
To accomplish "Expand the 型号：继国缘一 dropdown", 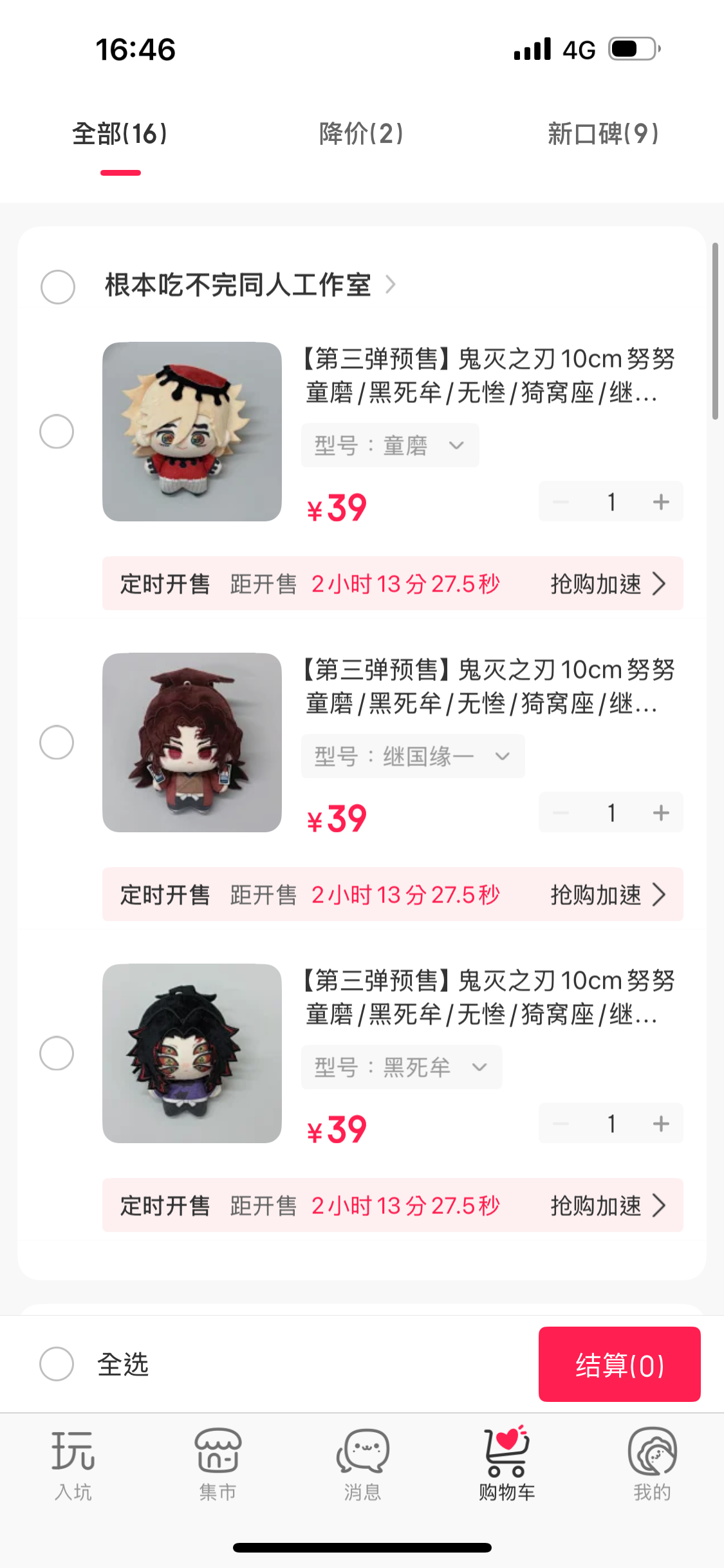I will click(413, 756).
